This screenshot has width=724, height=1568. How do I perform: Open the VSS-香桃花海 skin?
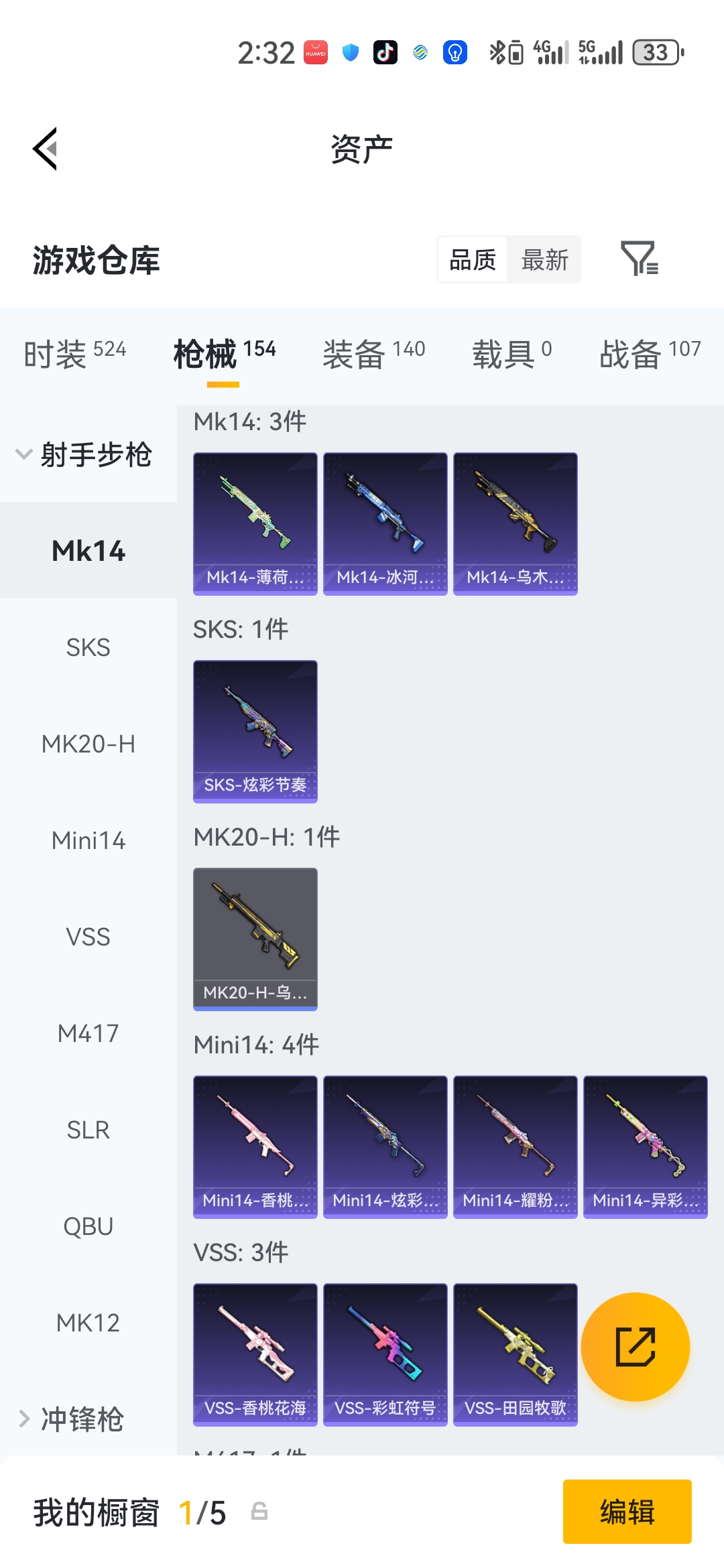click(255, 1354)
